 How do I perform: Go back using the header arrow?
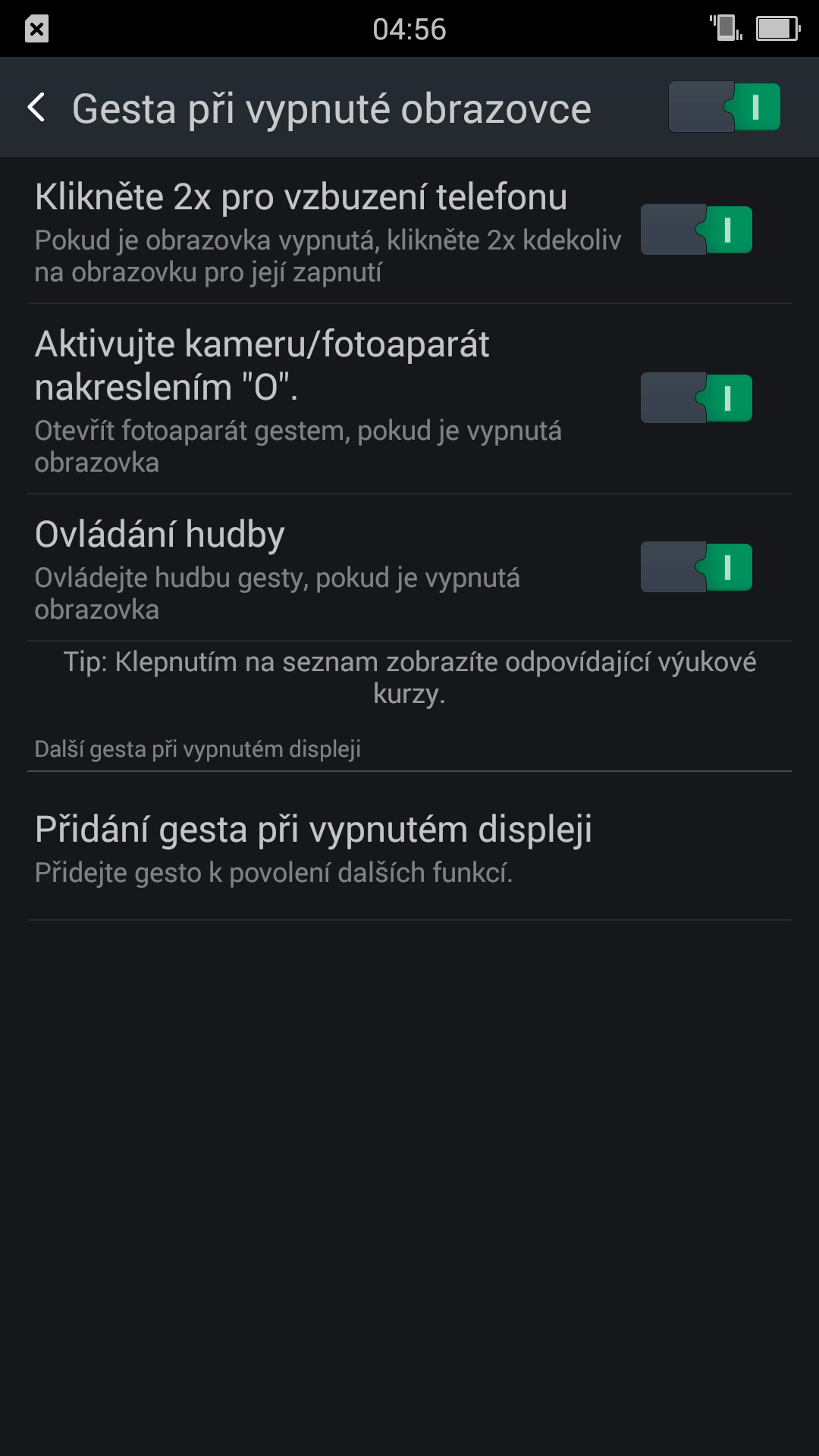coord(36,108)
